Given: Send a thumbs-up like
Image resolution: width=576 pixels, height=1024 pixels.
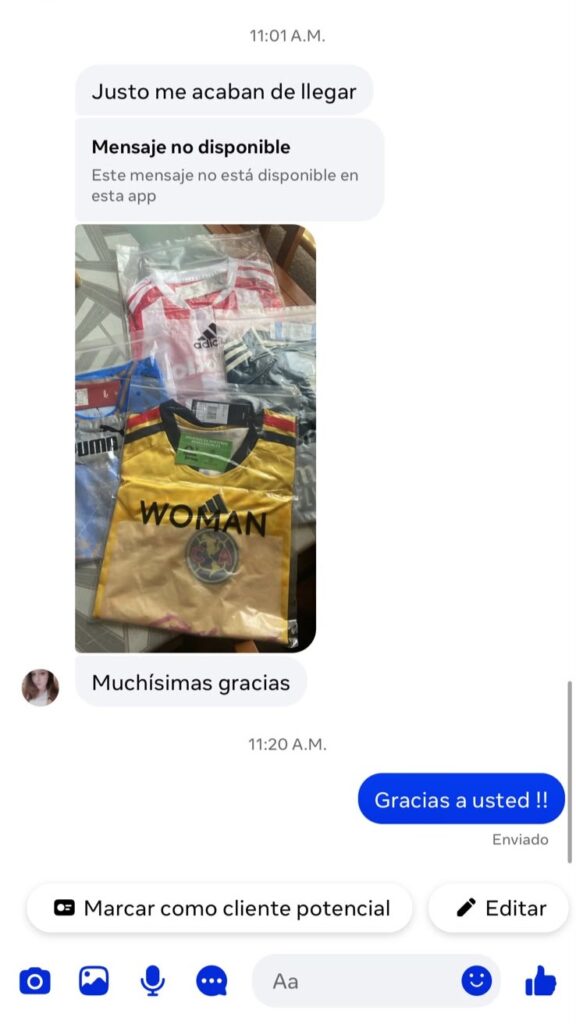Looking at the screenshot, I should click(x=541, y=981).
